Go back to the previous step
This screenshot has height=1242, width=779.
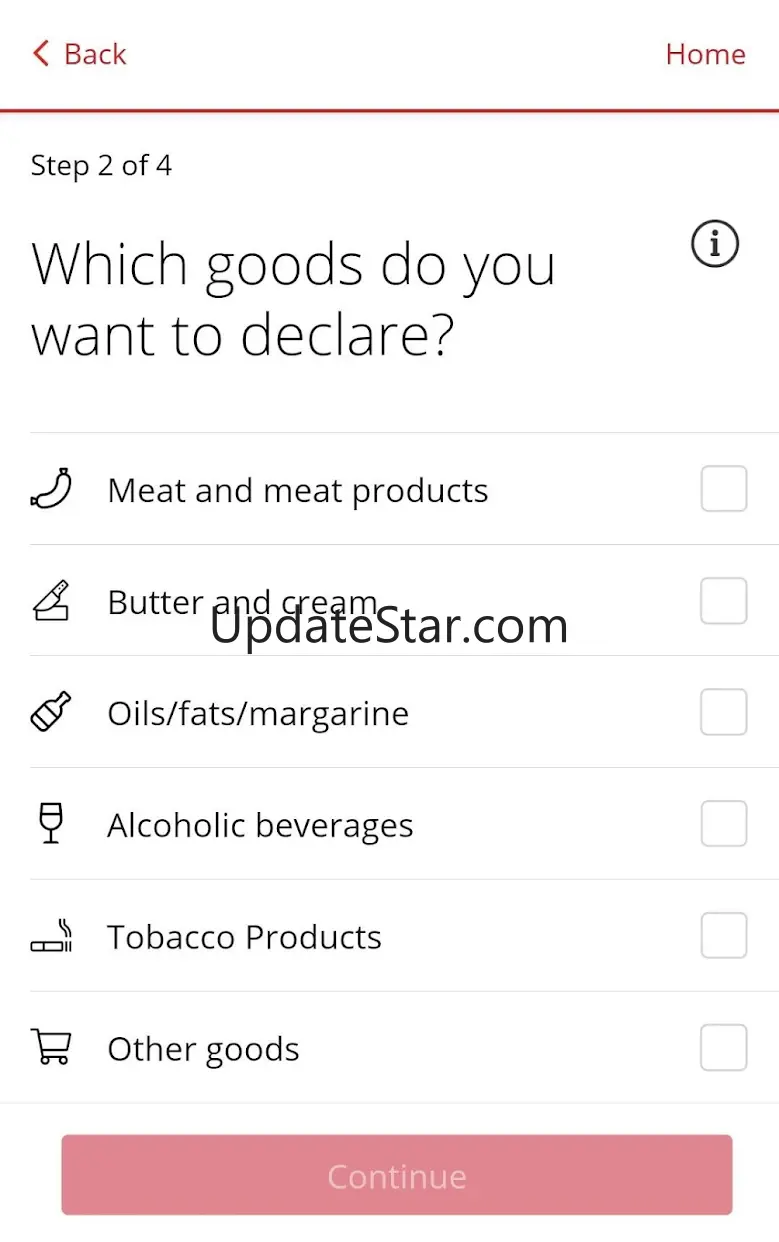pyautogui.click(x=80, y=54)
